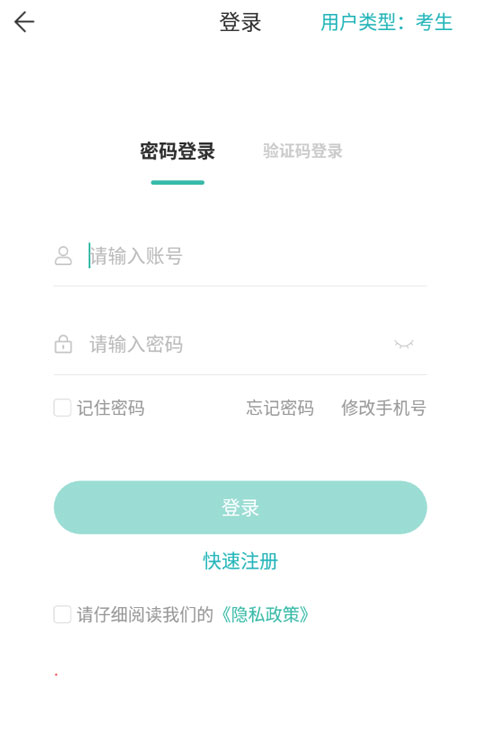Open the 《隐私政策》 link
Image resolution: width=480 pixels, height=755 pixels.
[x=264, y=614]
